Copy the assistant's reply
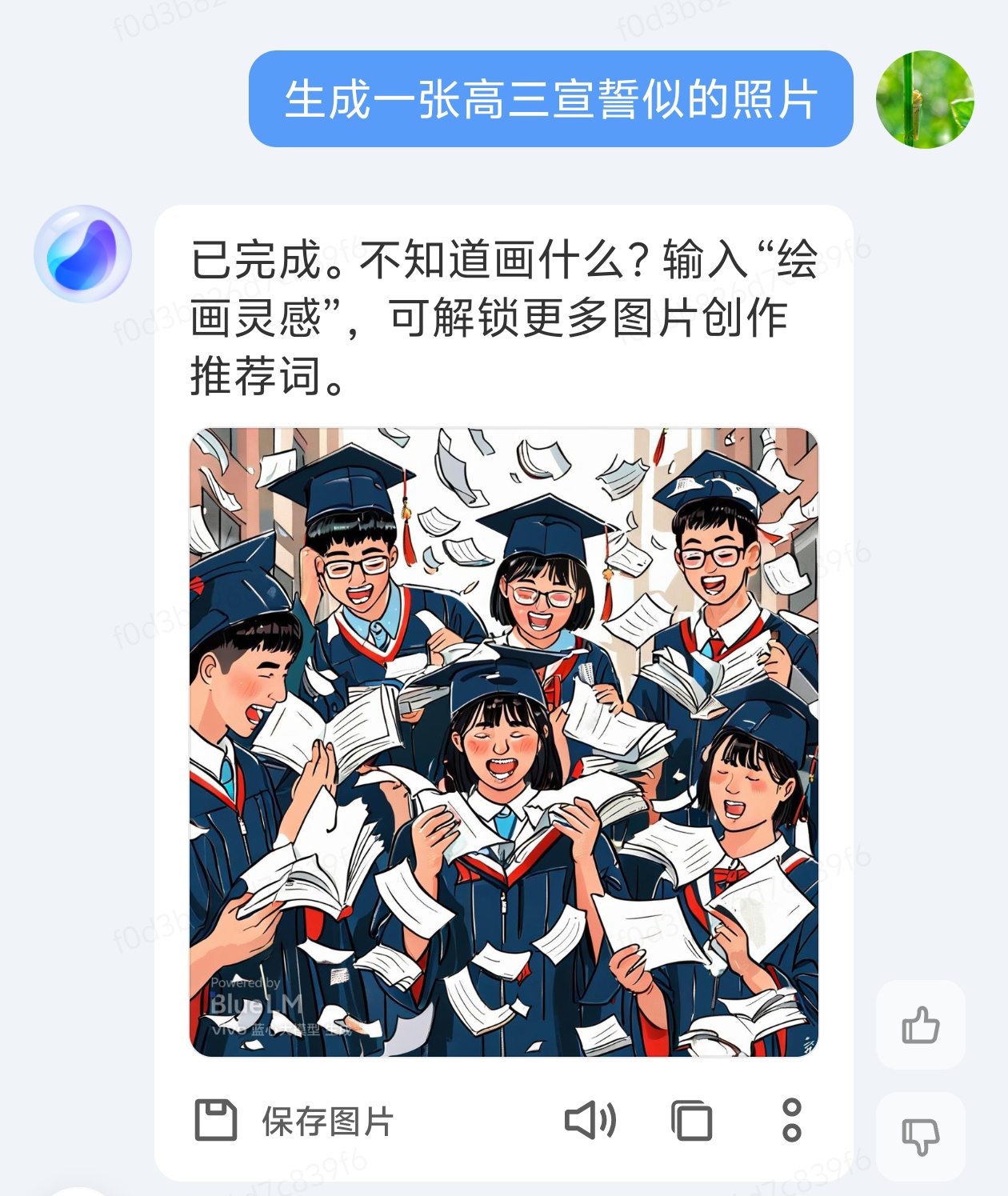The width and height of the screenshot is (1008, 1196). [692, 1120]
